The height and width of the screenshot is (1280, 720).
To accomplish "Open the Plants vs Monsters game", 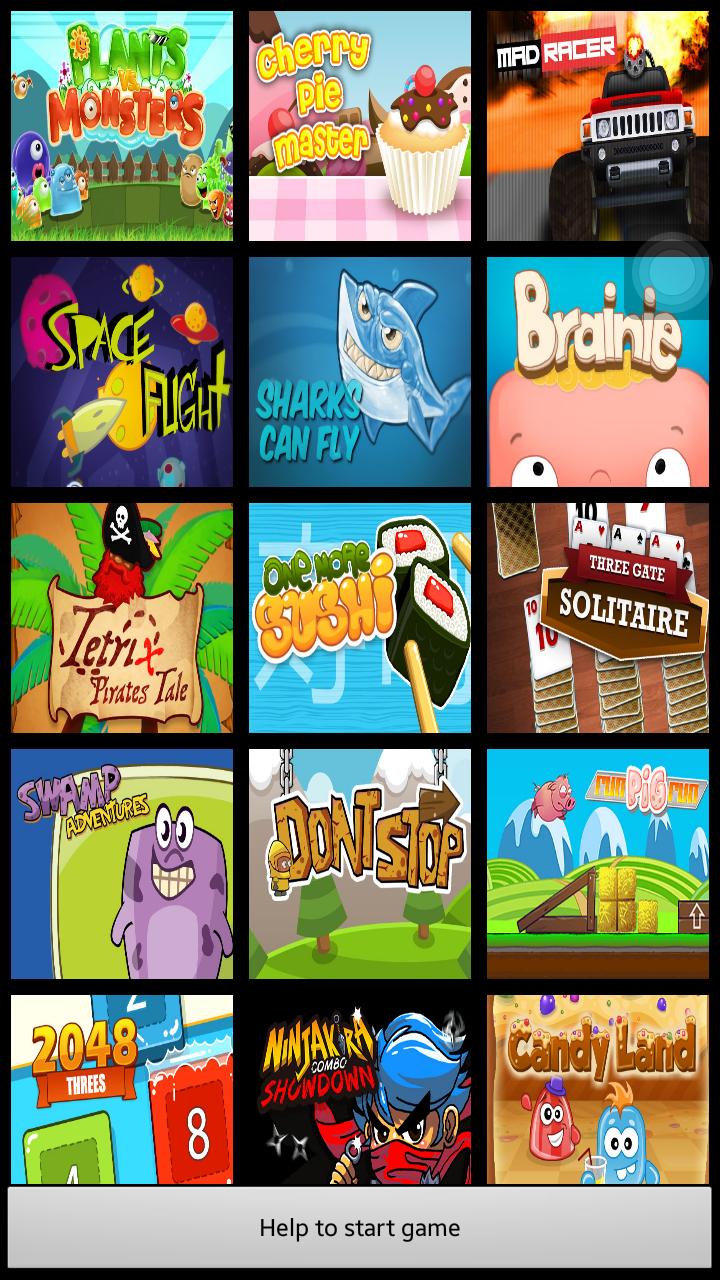I will (x=122, y=126).
